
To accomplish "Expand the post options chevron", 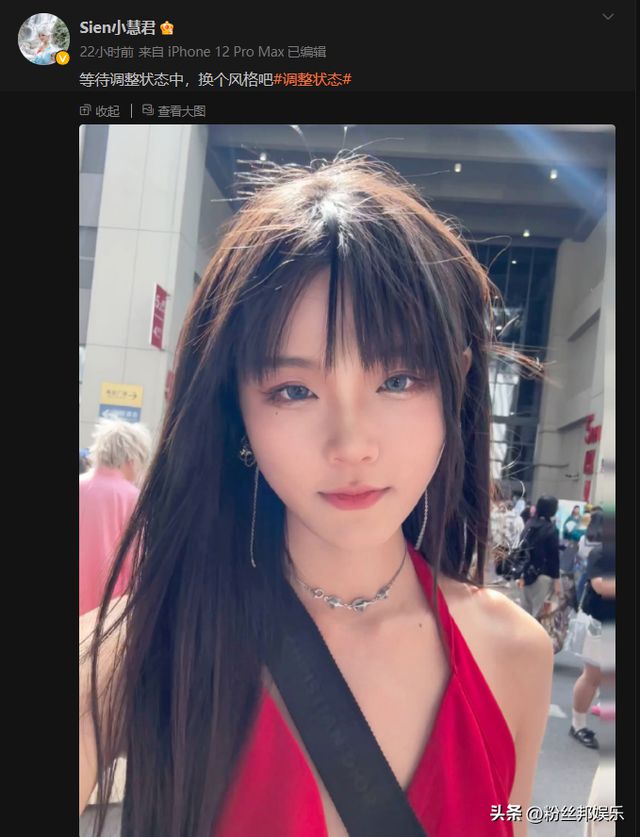I will (x=607, y=17).
